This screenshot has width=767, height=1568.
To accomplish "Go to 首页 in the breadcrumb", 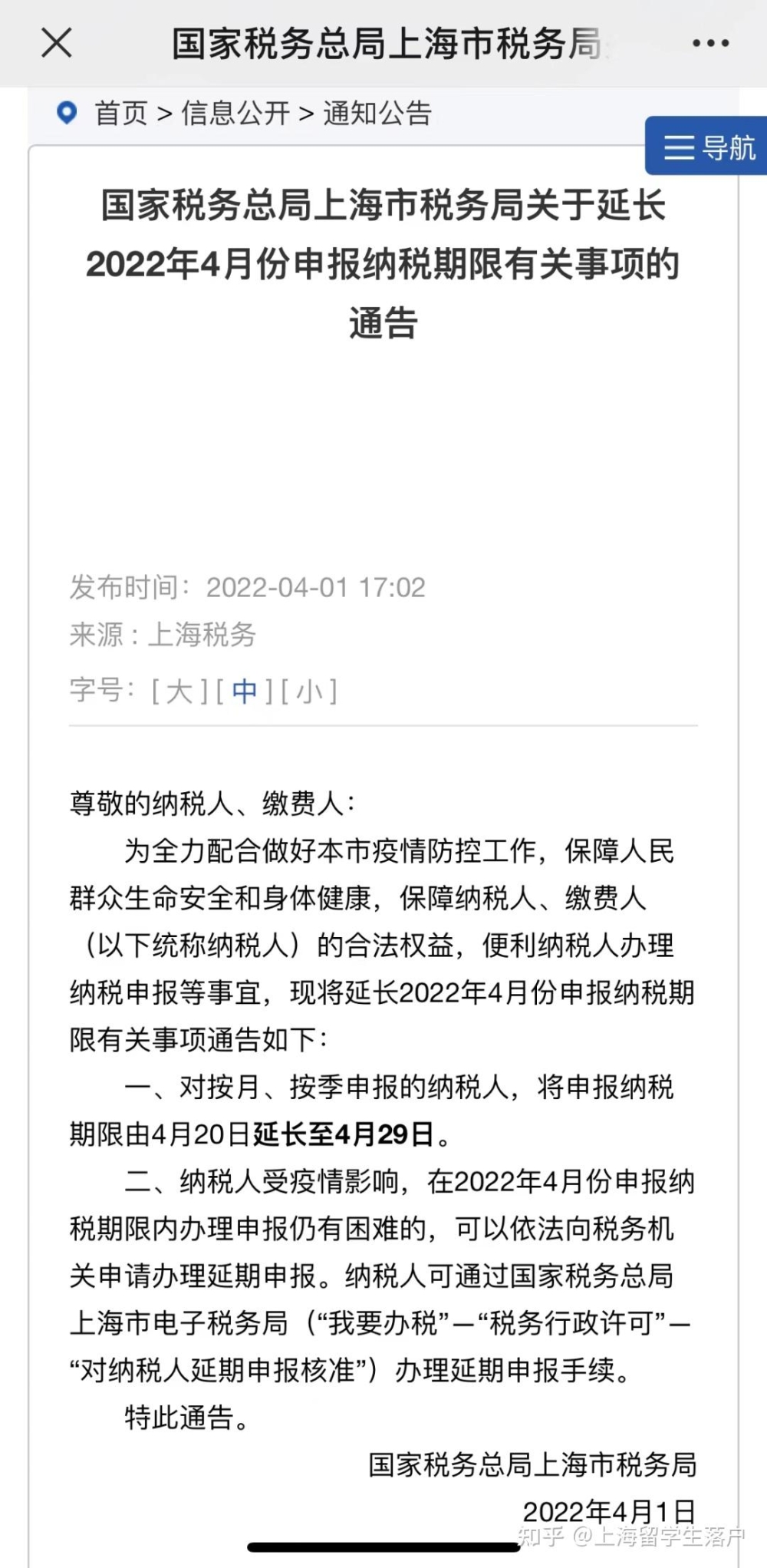I will pyautogui.click(x=121, y=114).
